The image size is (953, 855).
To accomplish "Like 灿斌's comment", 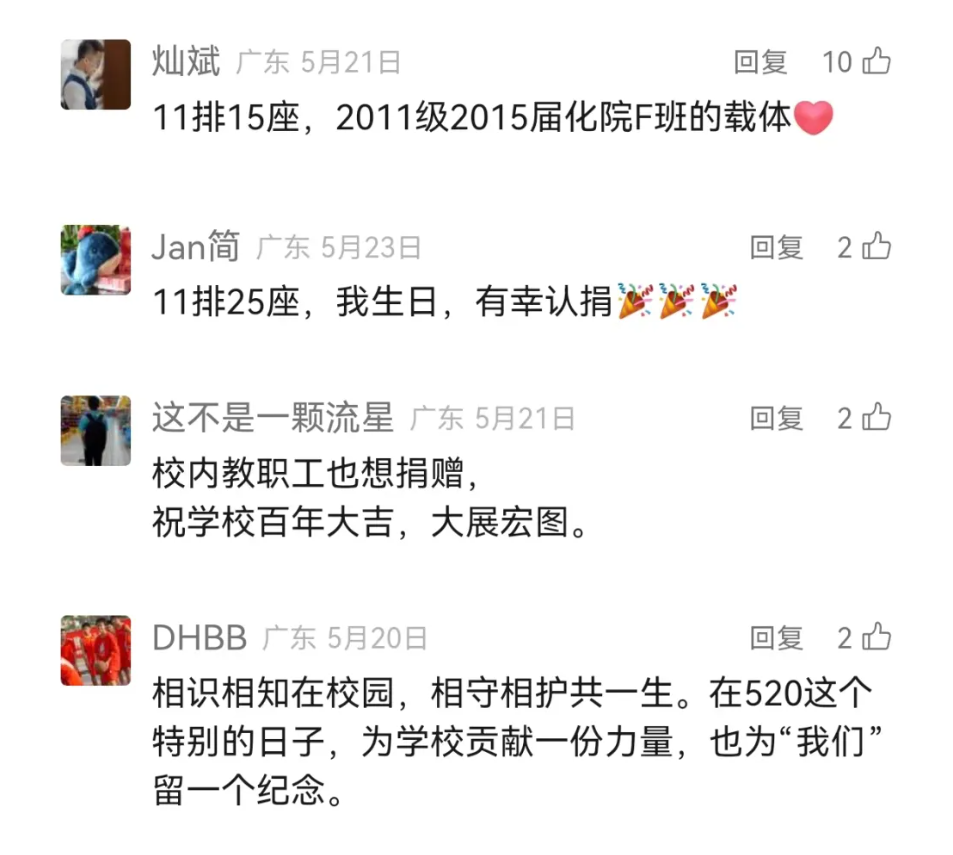I will coord(876,62).
